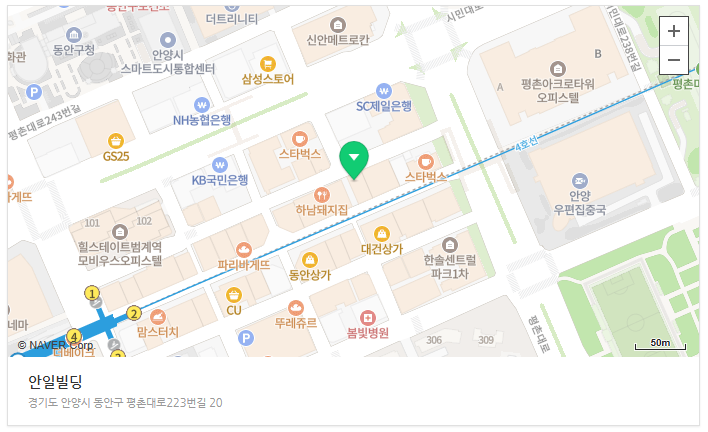Zoom out on the map
Viewport: 708px width, 432px height.
674,60
